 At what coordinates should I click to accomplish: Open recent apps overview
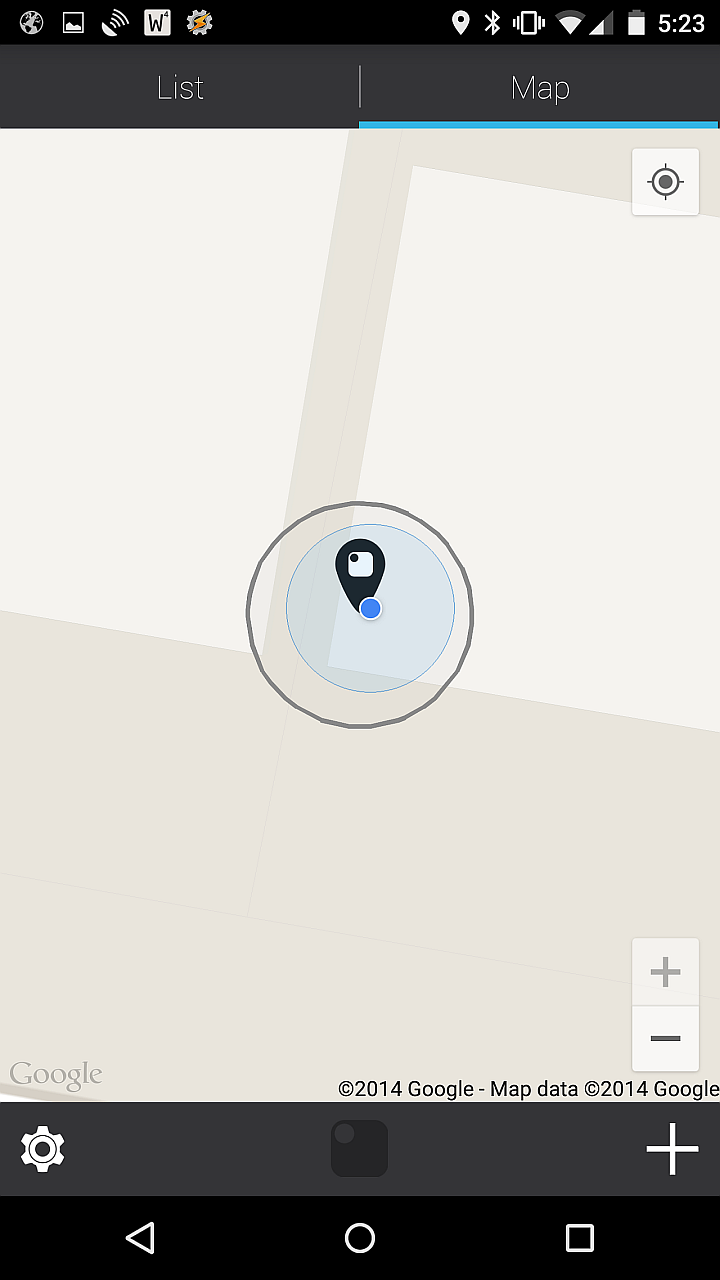pyautogui.click(x=579, y=1238)
